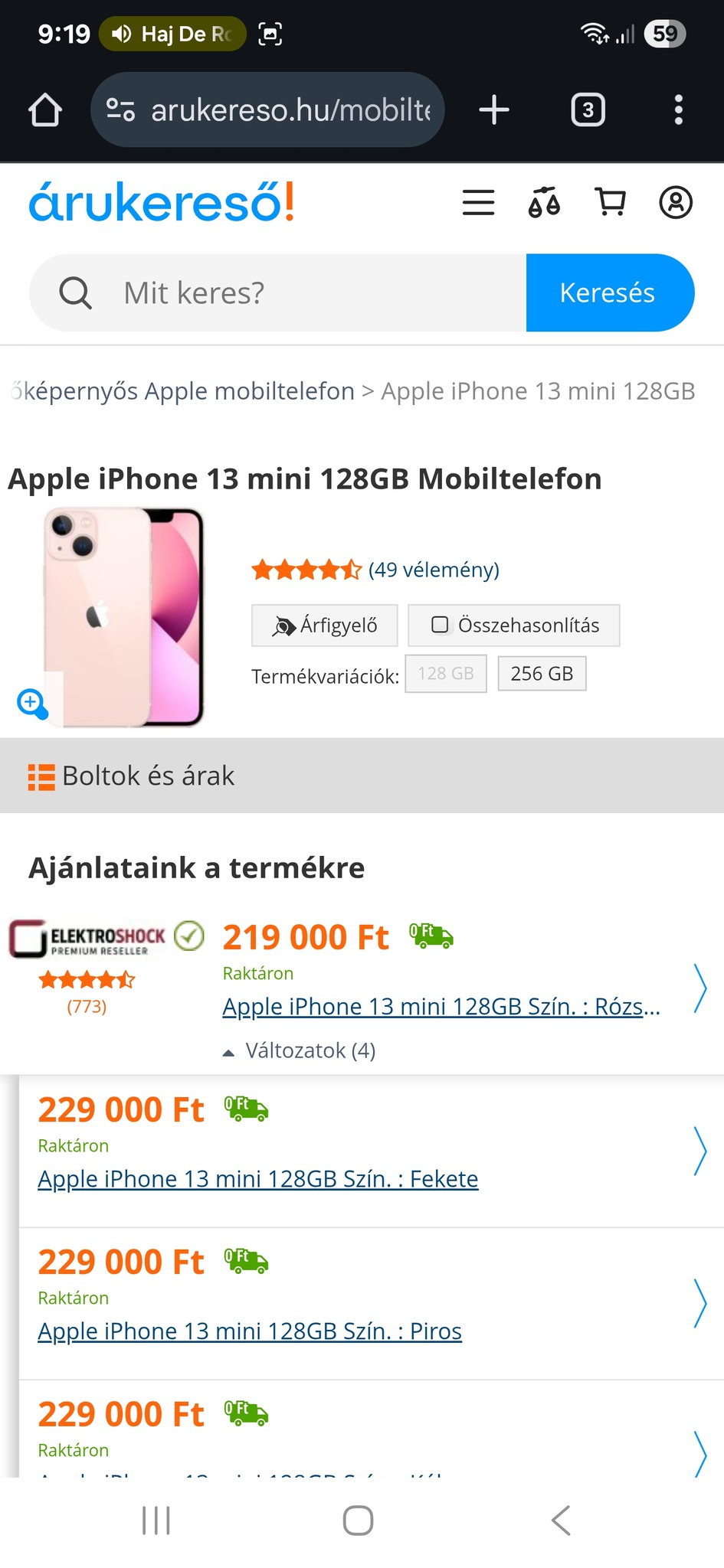724x1568 pixels.
Task: Open the Szín.: Piros offer link
Action: [250, 1331]
